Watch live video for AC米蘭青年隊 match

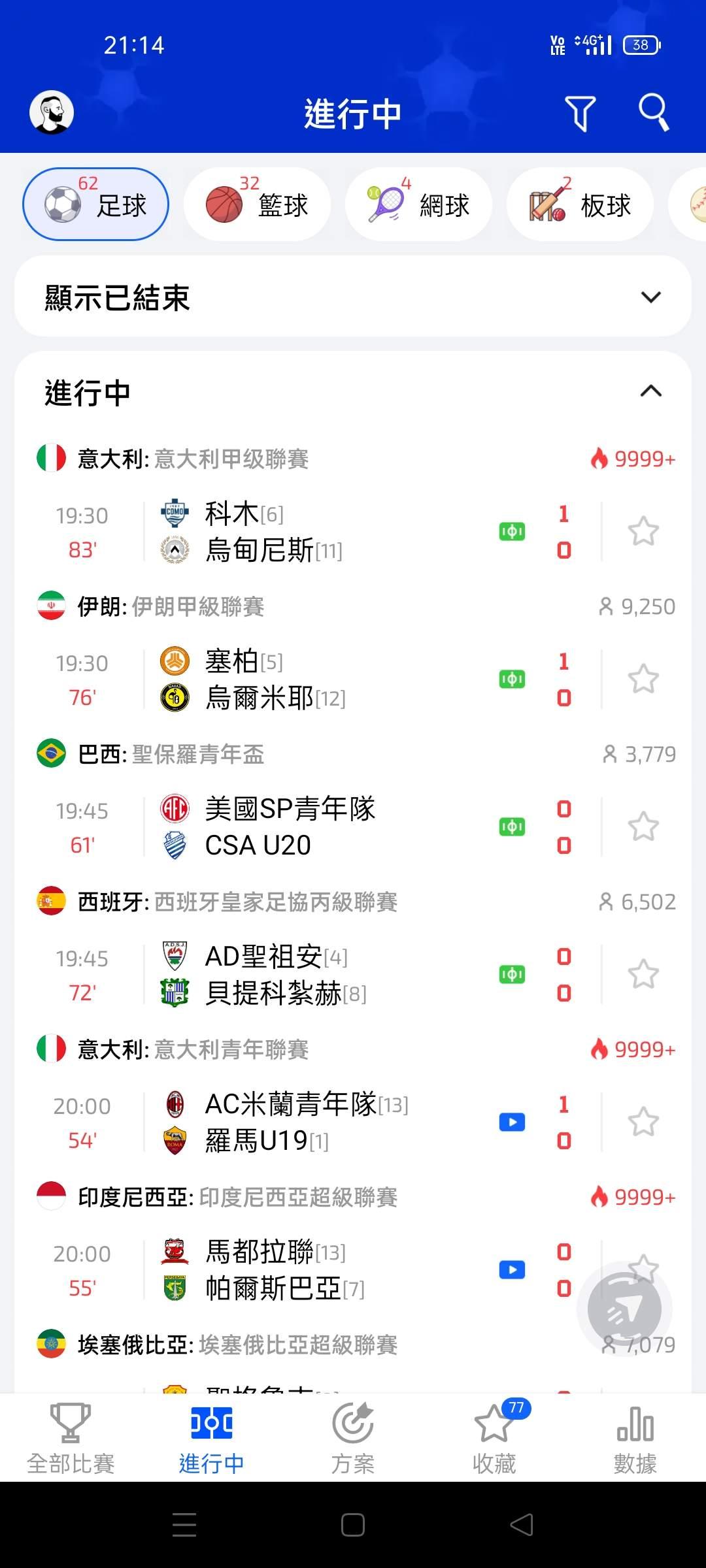point(512,1122)
